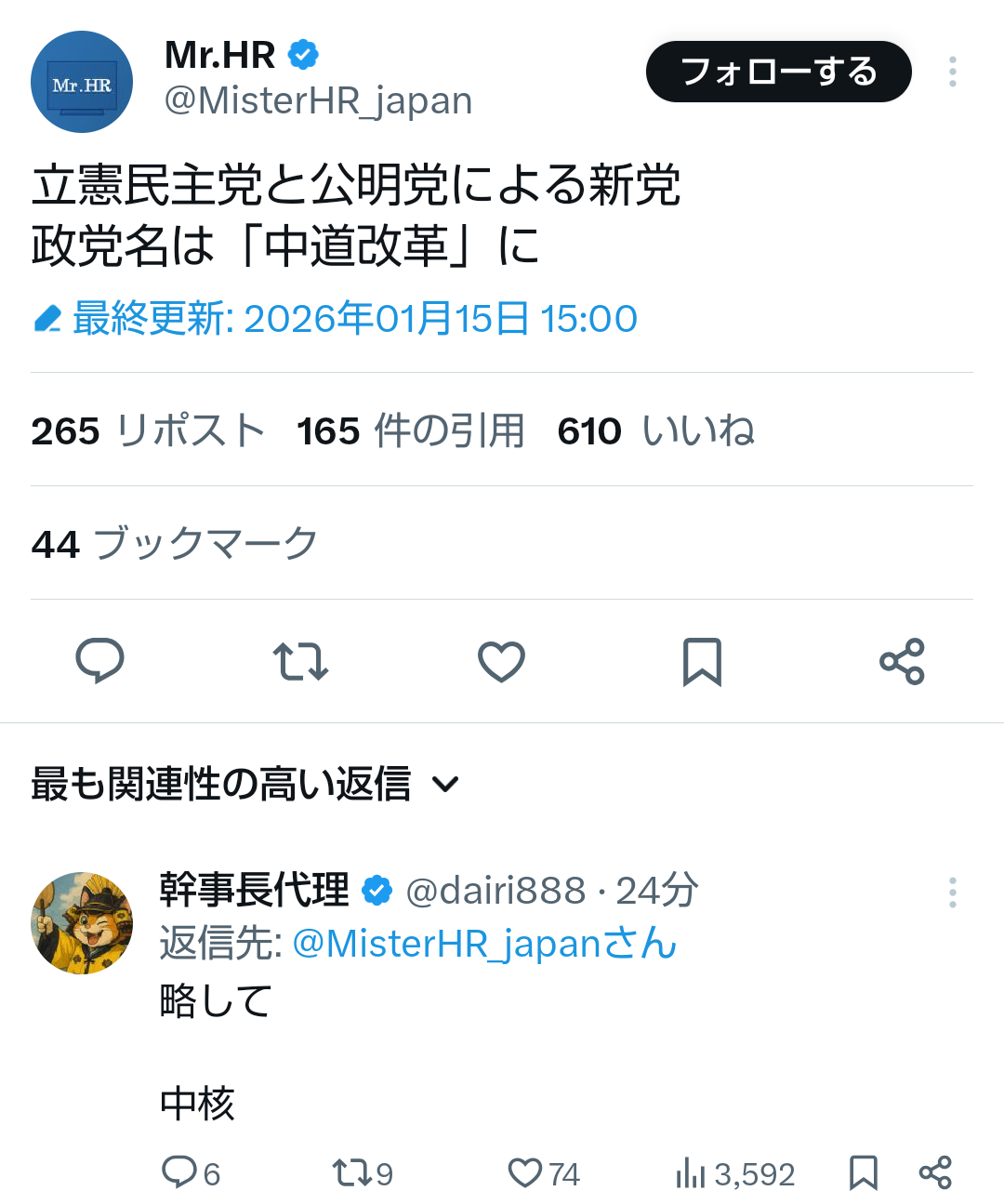Share Mr.HR's post
This screenshot has height=1204, width=1004.
(902, 661)
